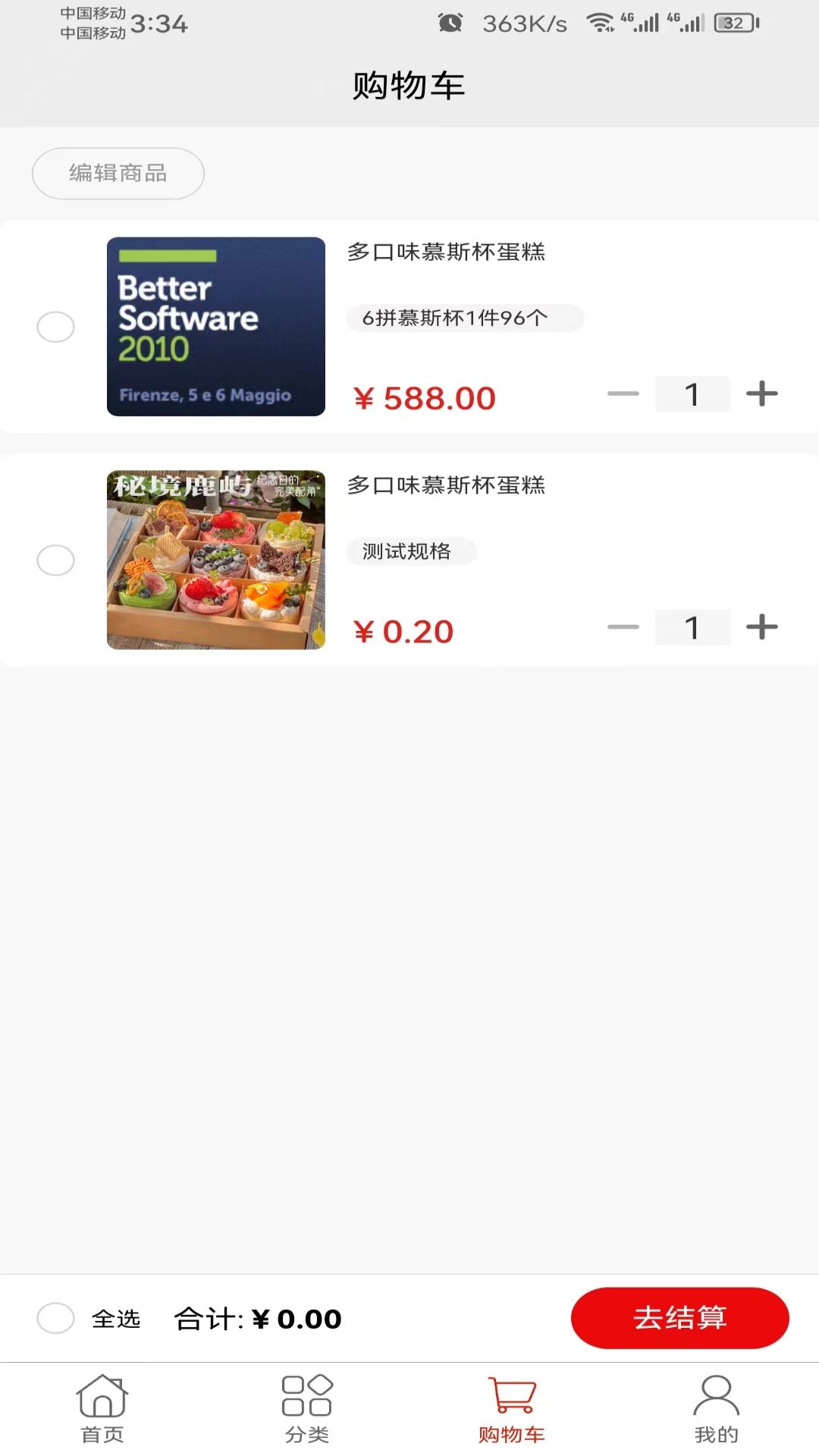Tap the 购物车 shopping cart icon
Screen dimensions: 819x1456
[512, 1401]
